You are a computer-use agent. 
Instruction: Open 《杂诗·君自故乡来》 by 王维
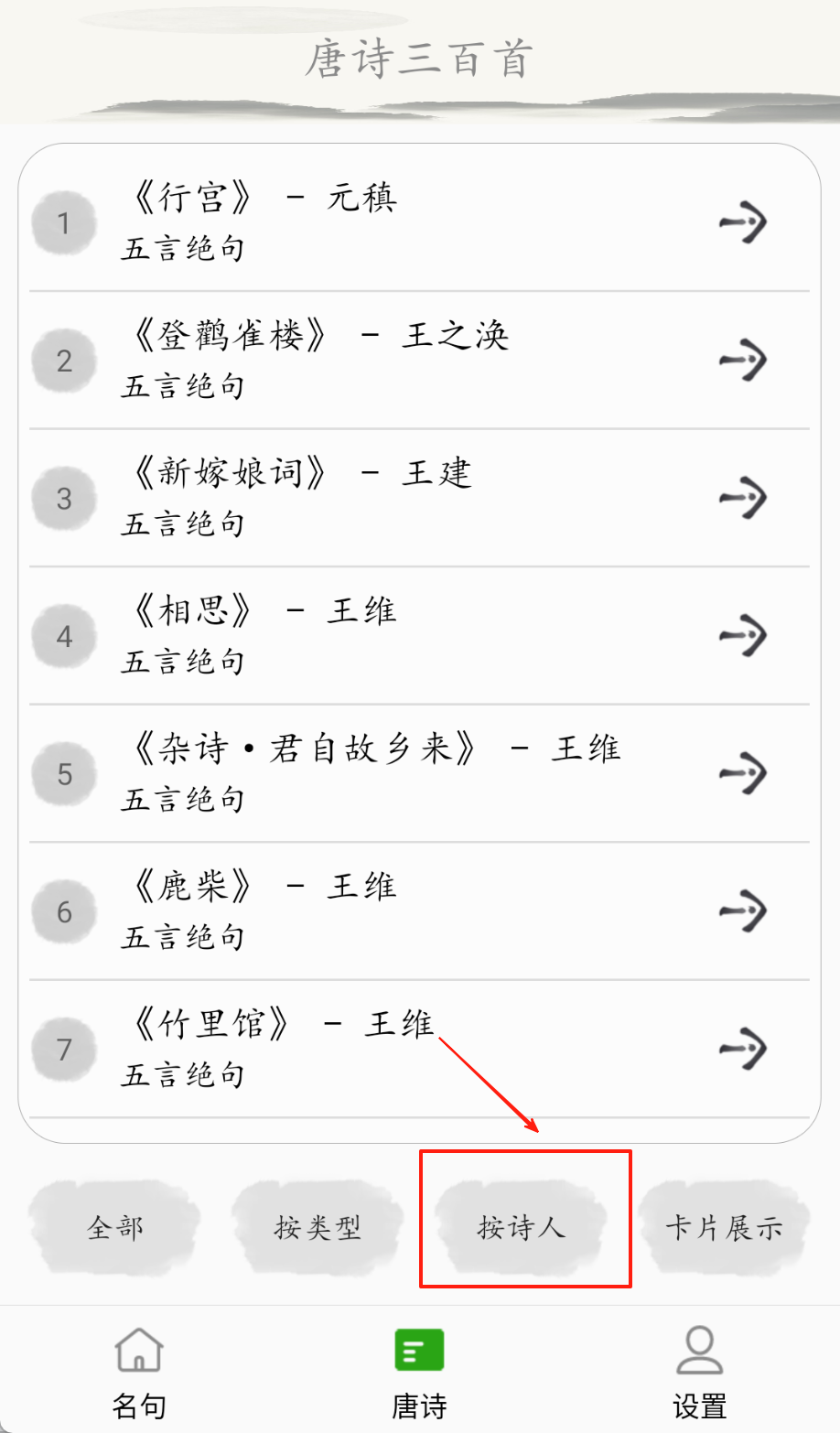(419, 773)
